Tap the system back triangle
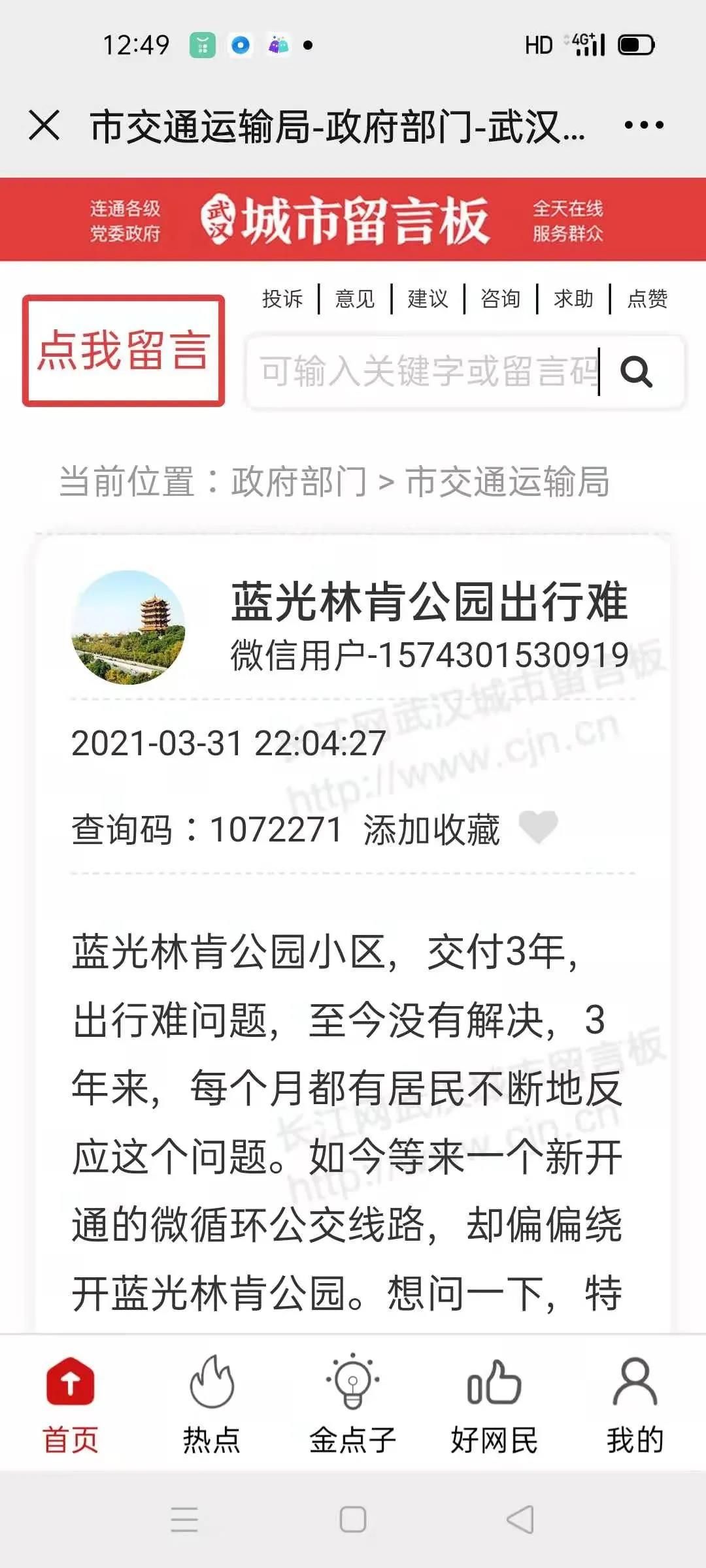 coord(520,1520)
